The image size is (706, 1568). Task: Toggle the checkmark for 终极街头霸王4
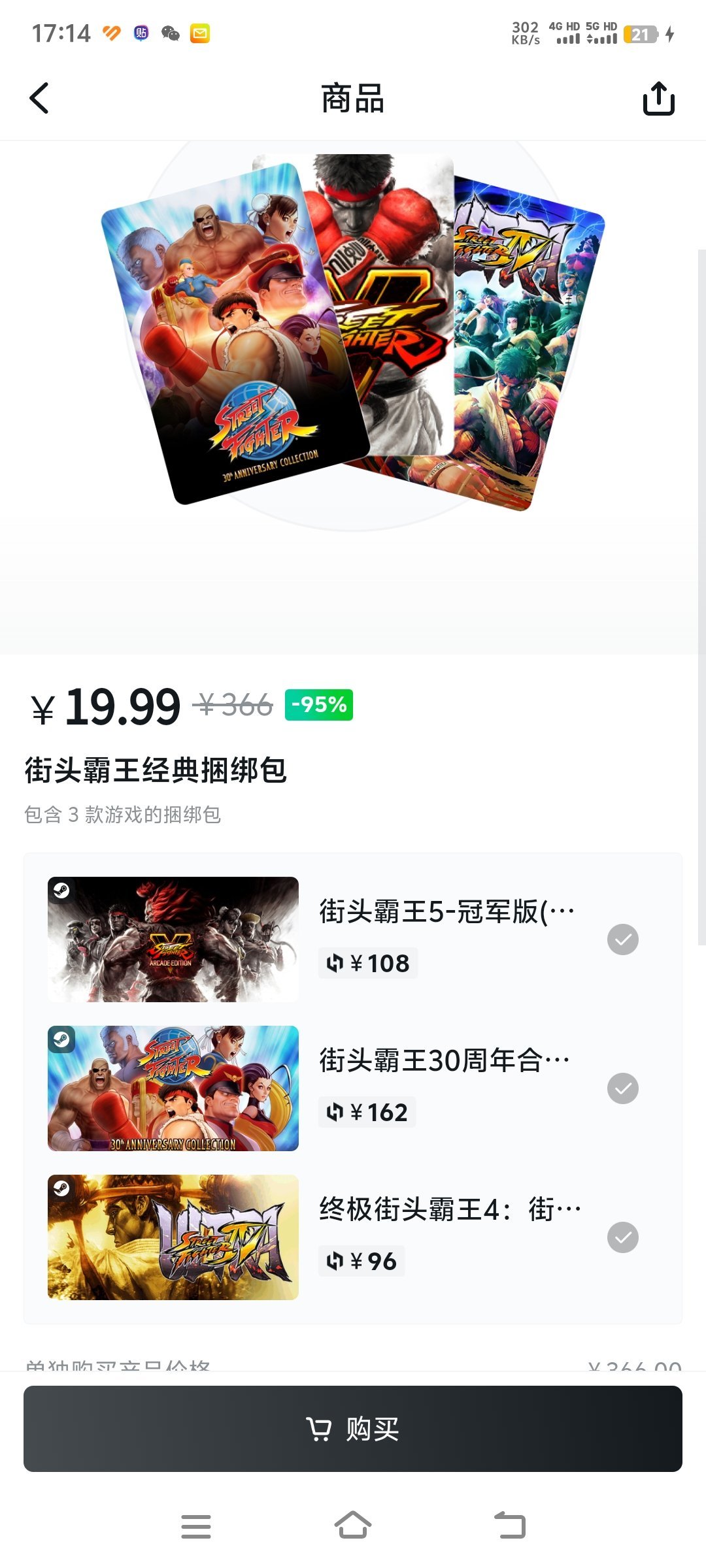coord(622,1237)
